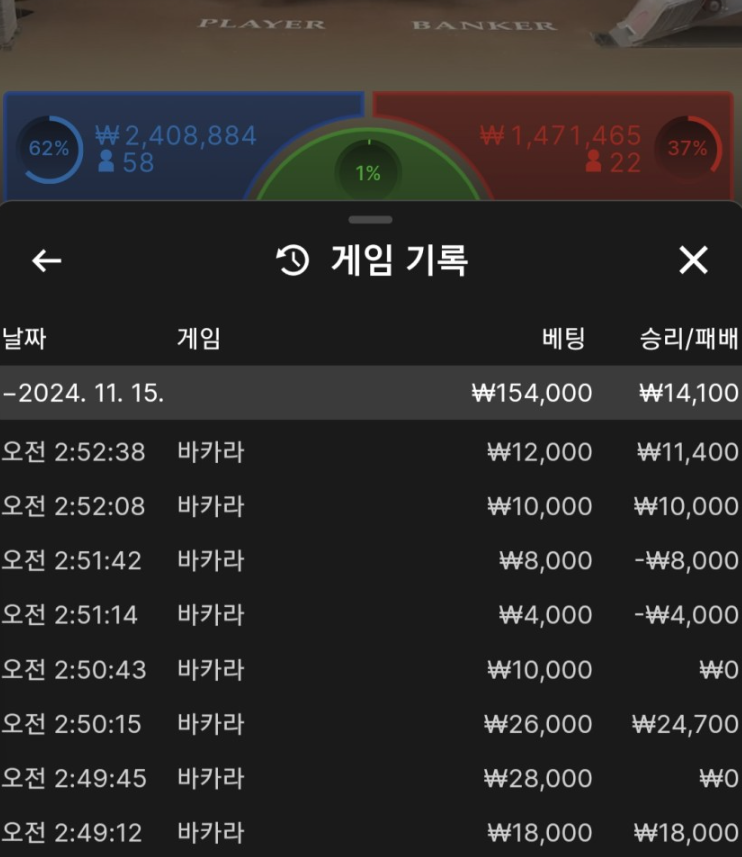The width and height of the screenshot is (742, 857).
Task: Close the game history panel
Action: click(693, 261)
